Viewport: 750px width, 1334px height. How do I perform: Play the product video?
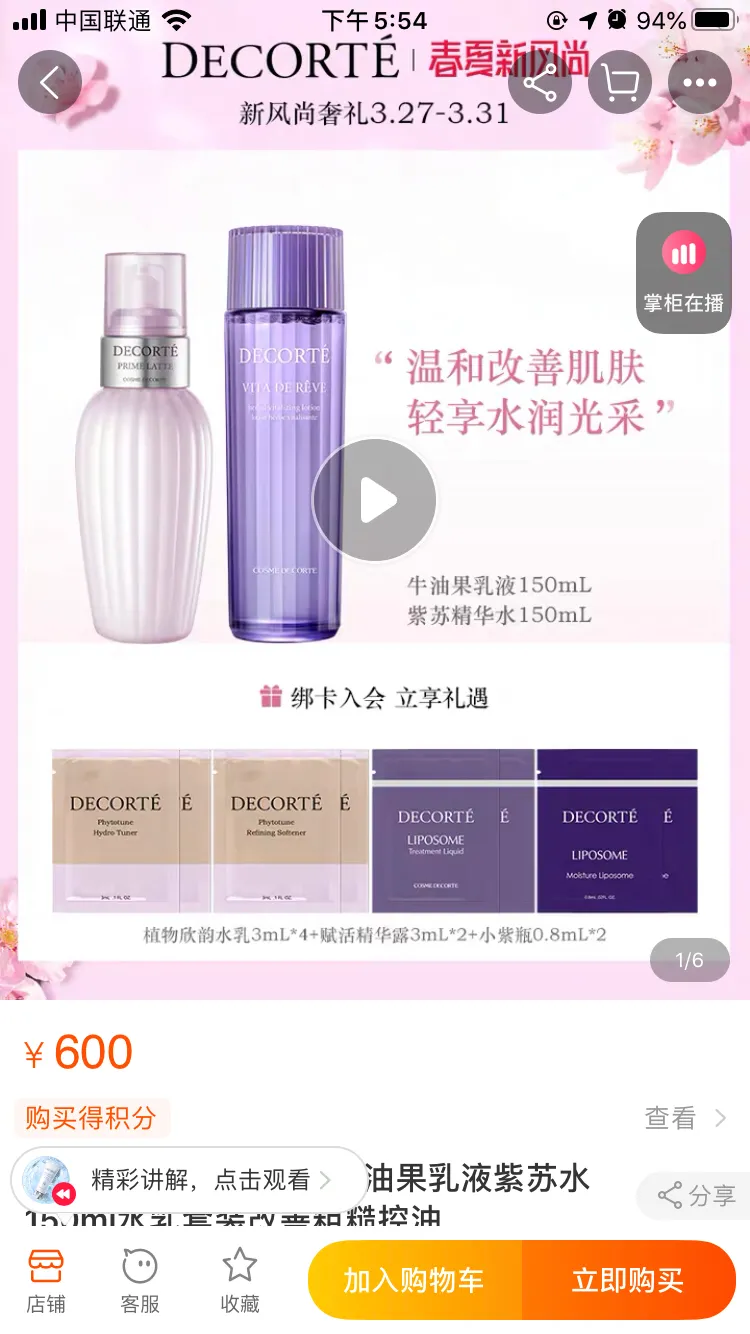[375, 500]
